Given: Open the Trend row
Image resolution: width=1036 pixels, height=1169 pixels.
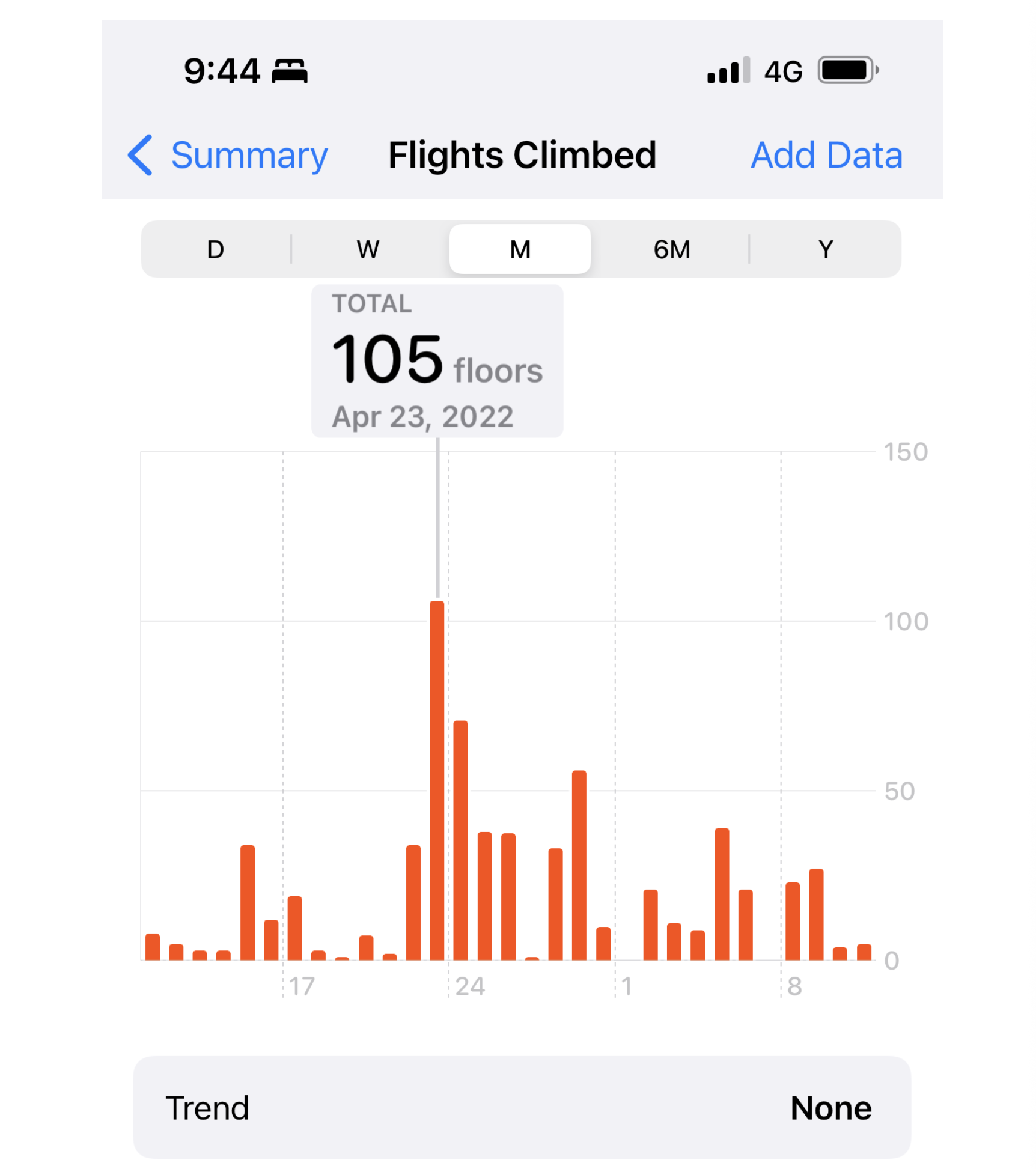Looking at the screenshot, I should [520, 1107].
